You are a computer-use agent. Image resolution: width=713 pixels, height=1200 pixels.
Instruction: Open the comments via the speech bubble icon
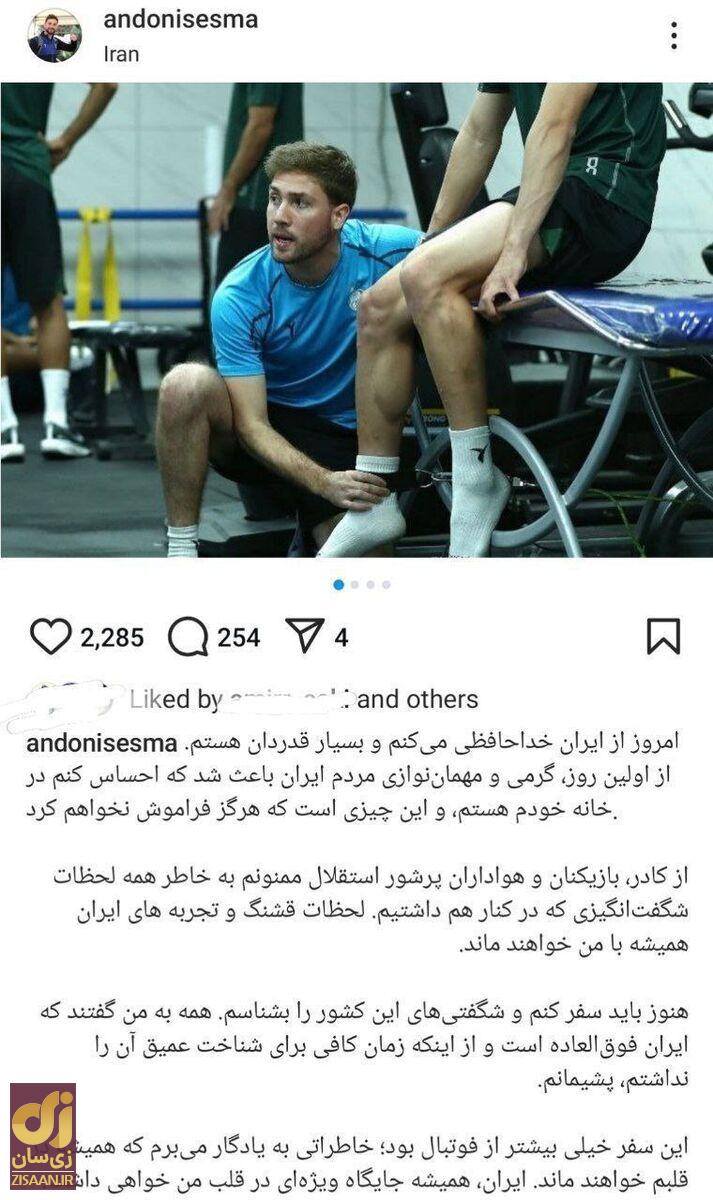coord(188,636)
